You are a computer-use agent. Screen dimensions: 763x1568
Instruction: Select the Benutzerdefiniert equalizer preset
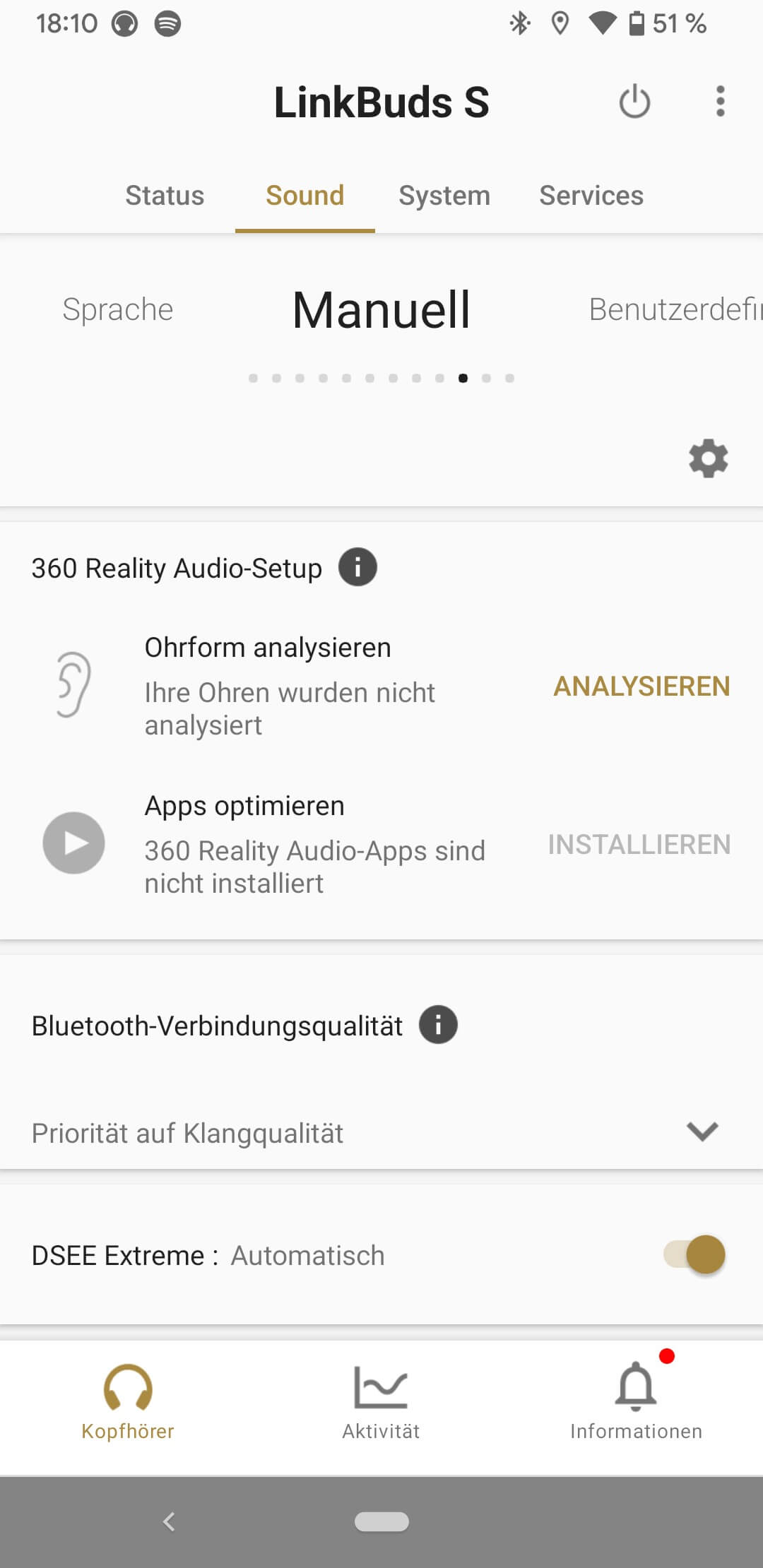click(675, 309)
